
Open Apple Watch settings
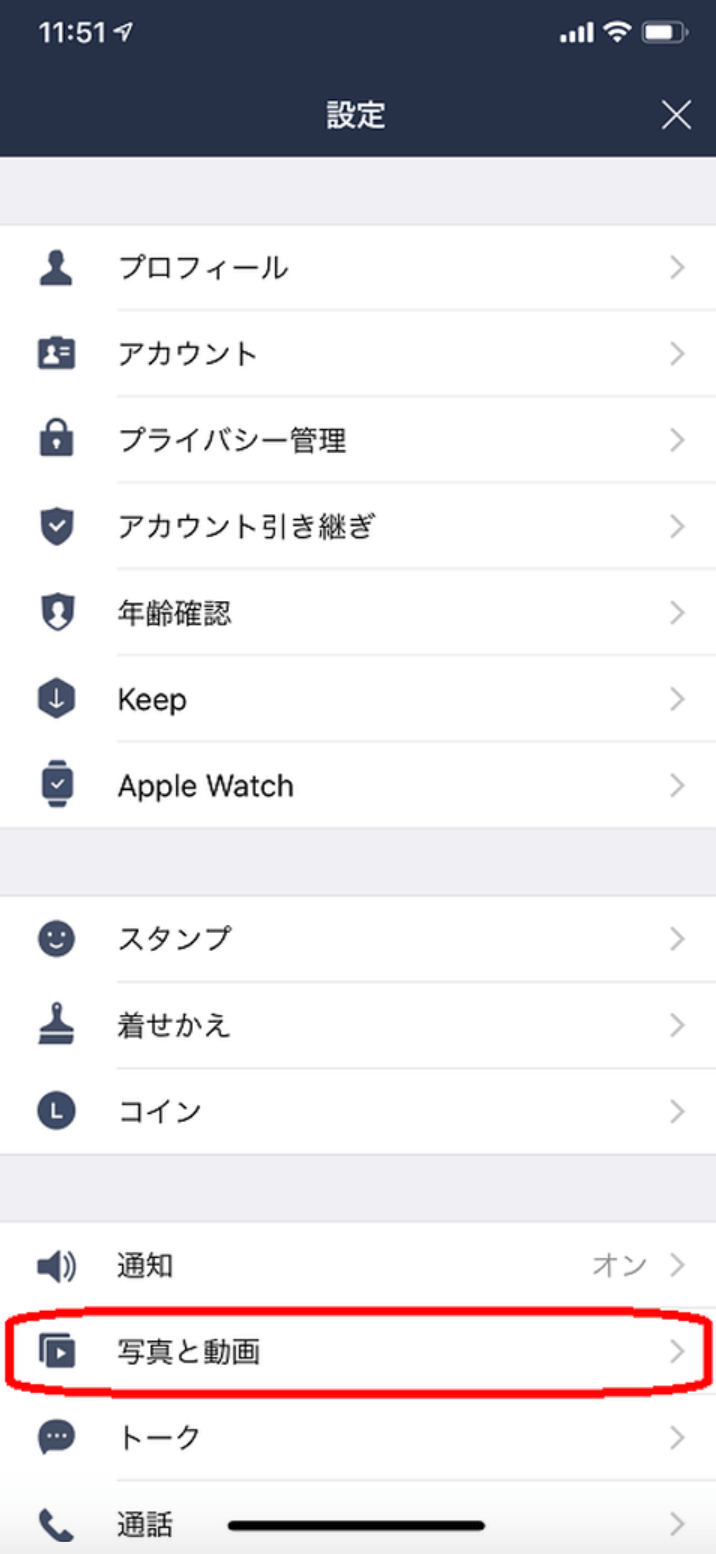pyautogui.click(x=358, y=785)
